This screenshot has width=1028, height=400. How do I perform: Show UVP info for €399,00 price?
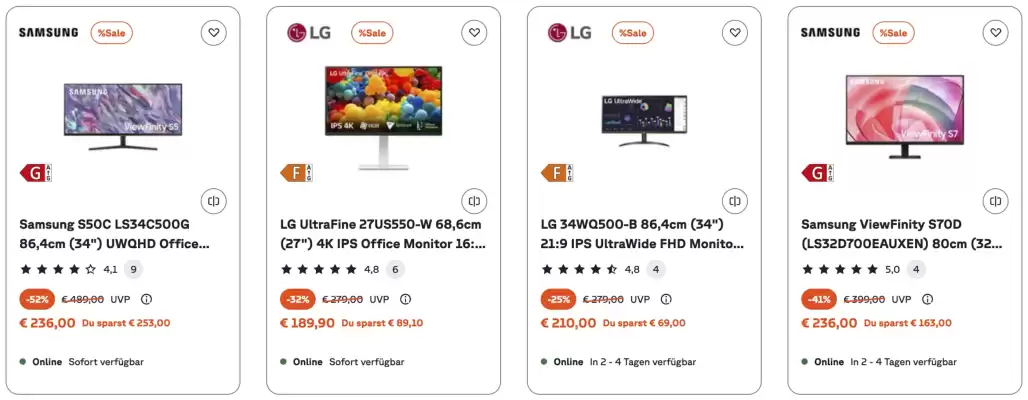pyautogui.click(x=928, y=299)
